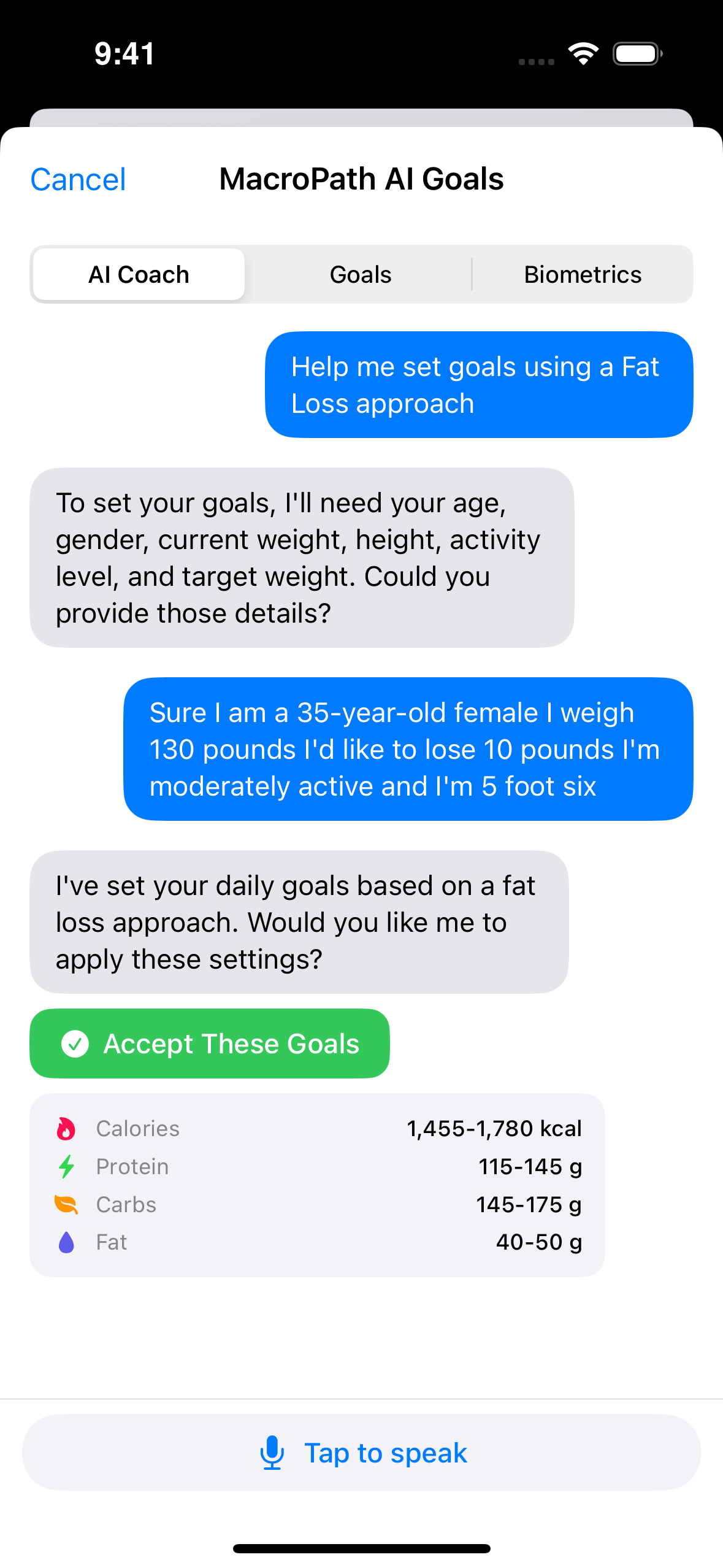Tap the Calories value 1,455-1,780 kcal
723x1568 pixels.
[494, 1128]
